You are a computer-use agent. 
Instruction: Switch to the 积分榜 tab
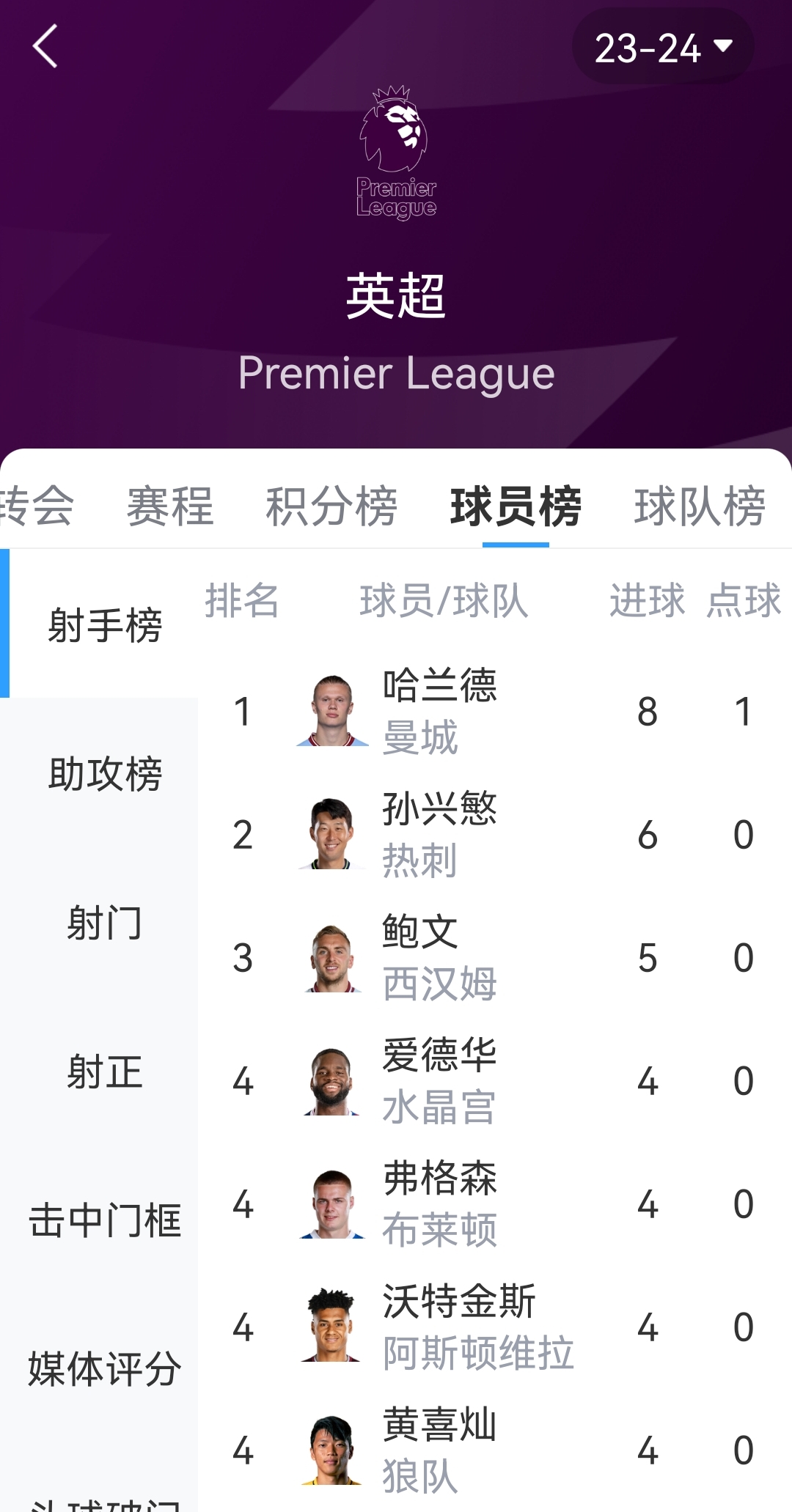coord(331,506)
